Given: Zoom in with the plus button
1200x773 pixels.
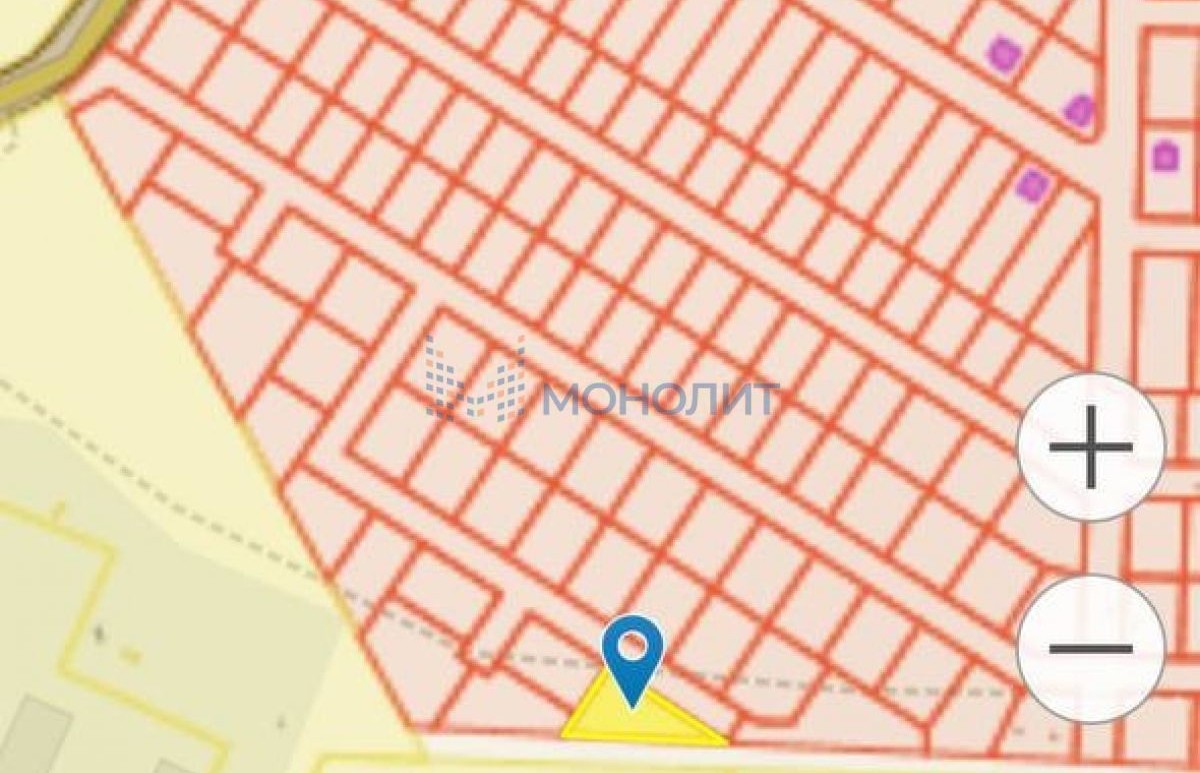Looking at the screenshot, I should [1091, 447].
